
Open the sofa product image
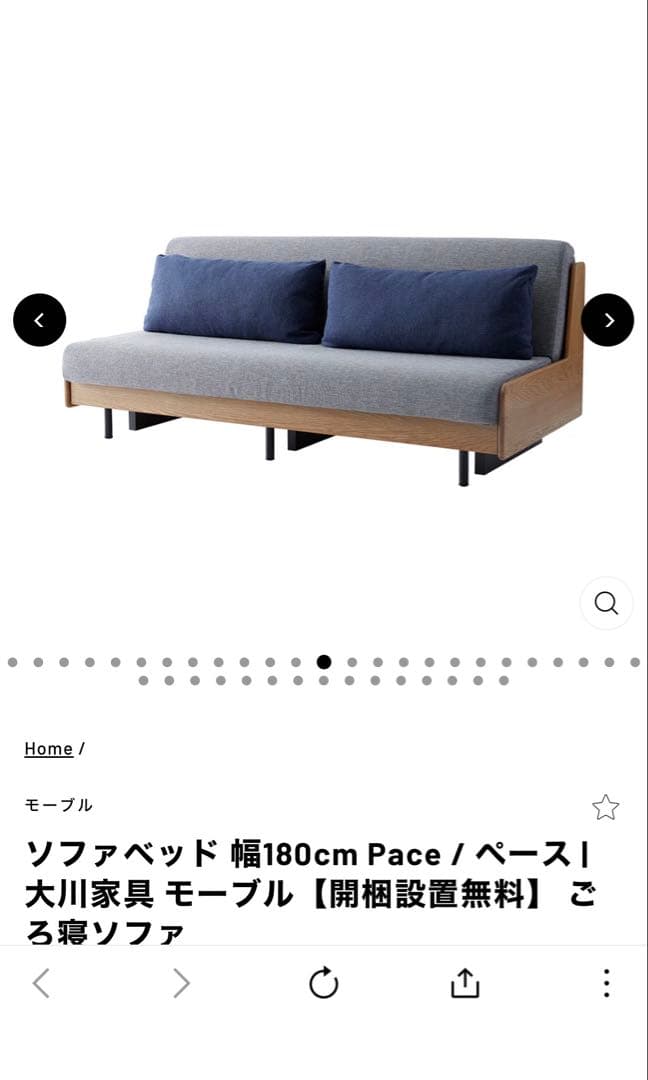[324, 360]
